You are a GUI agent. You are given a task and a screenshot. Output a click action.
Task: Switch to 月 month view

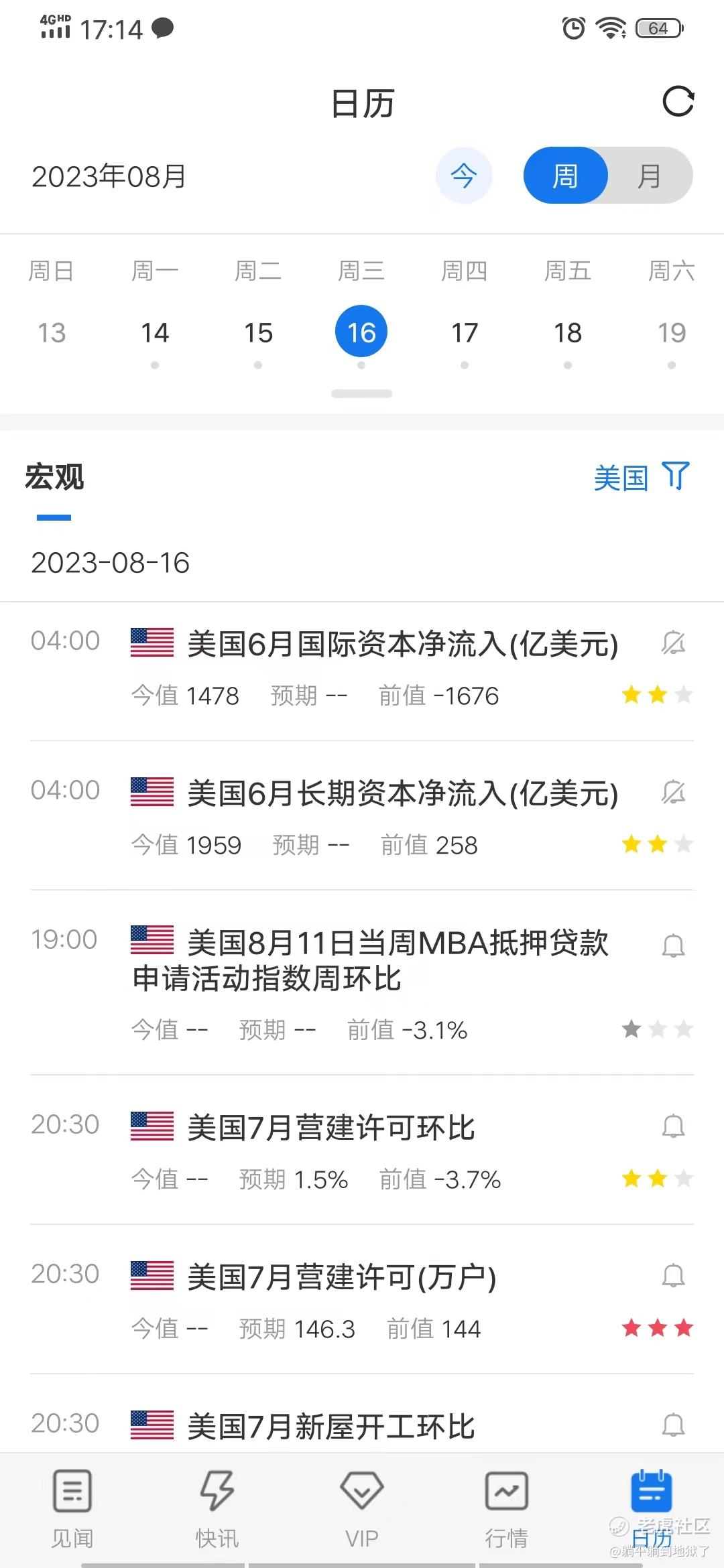[x=649, y=176]
